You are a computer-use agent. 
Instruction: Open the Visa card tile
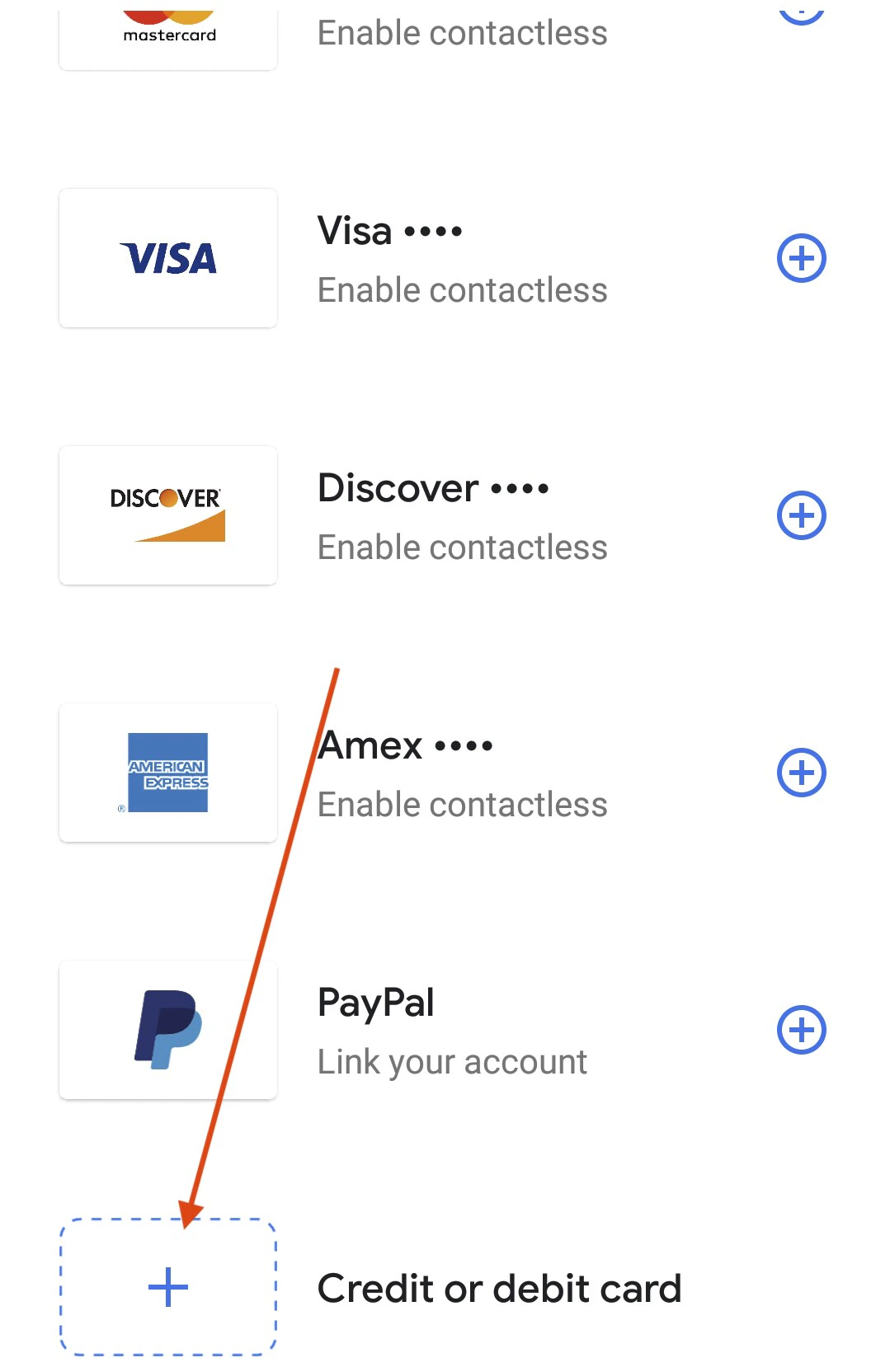[x=168, y=258]
